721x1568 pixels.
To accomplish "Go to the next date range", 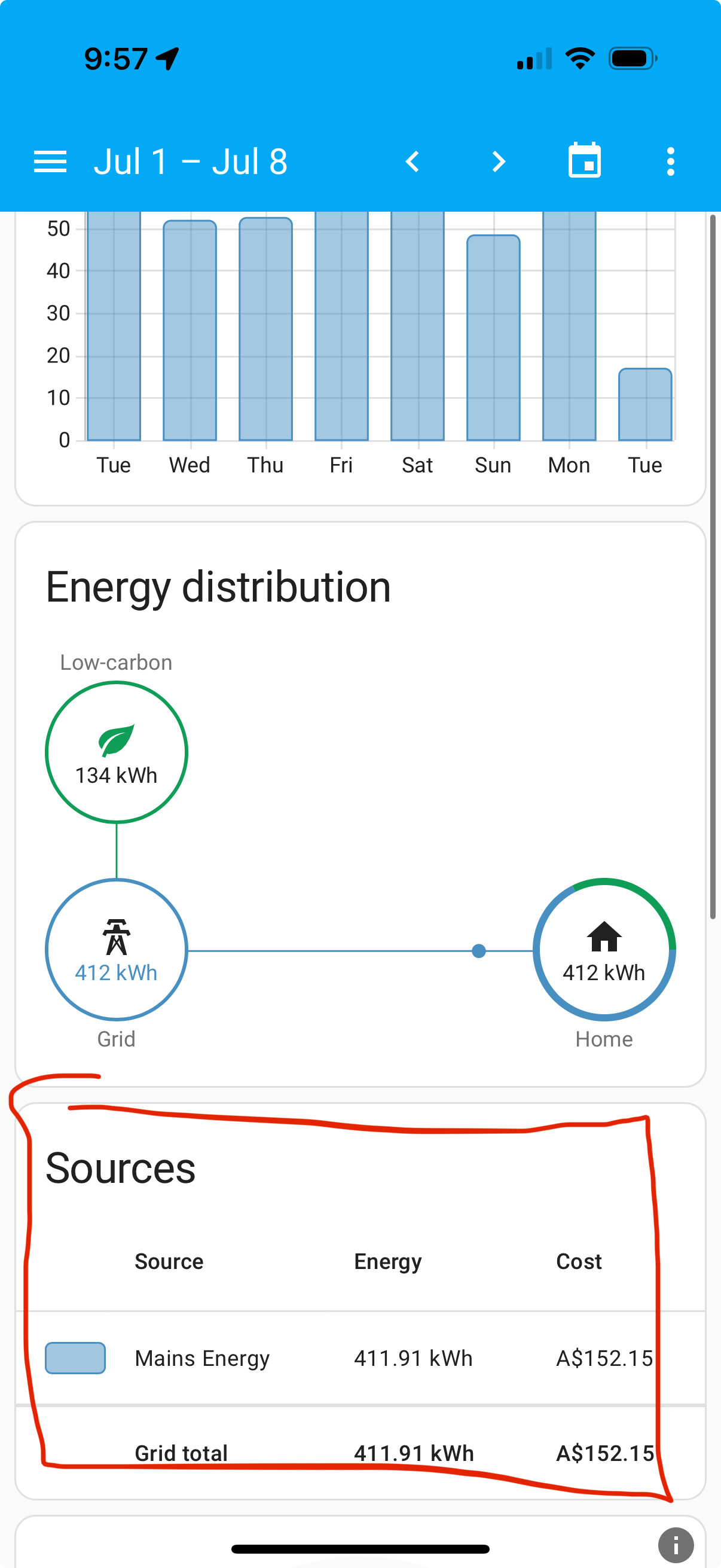I will coord(499,162).
